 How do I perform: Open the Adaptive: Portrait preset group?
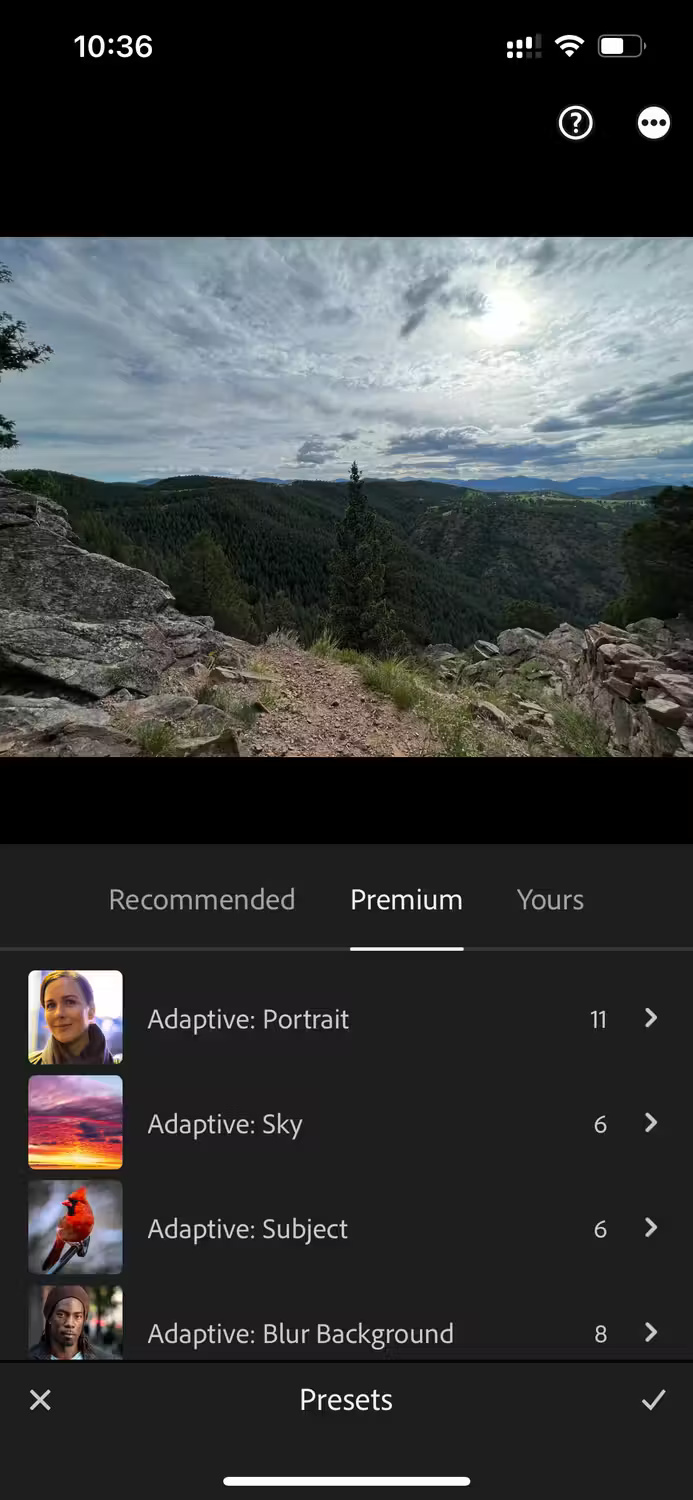346,1018
